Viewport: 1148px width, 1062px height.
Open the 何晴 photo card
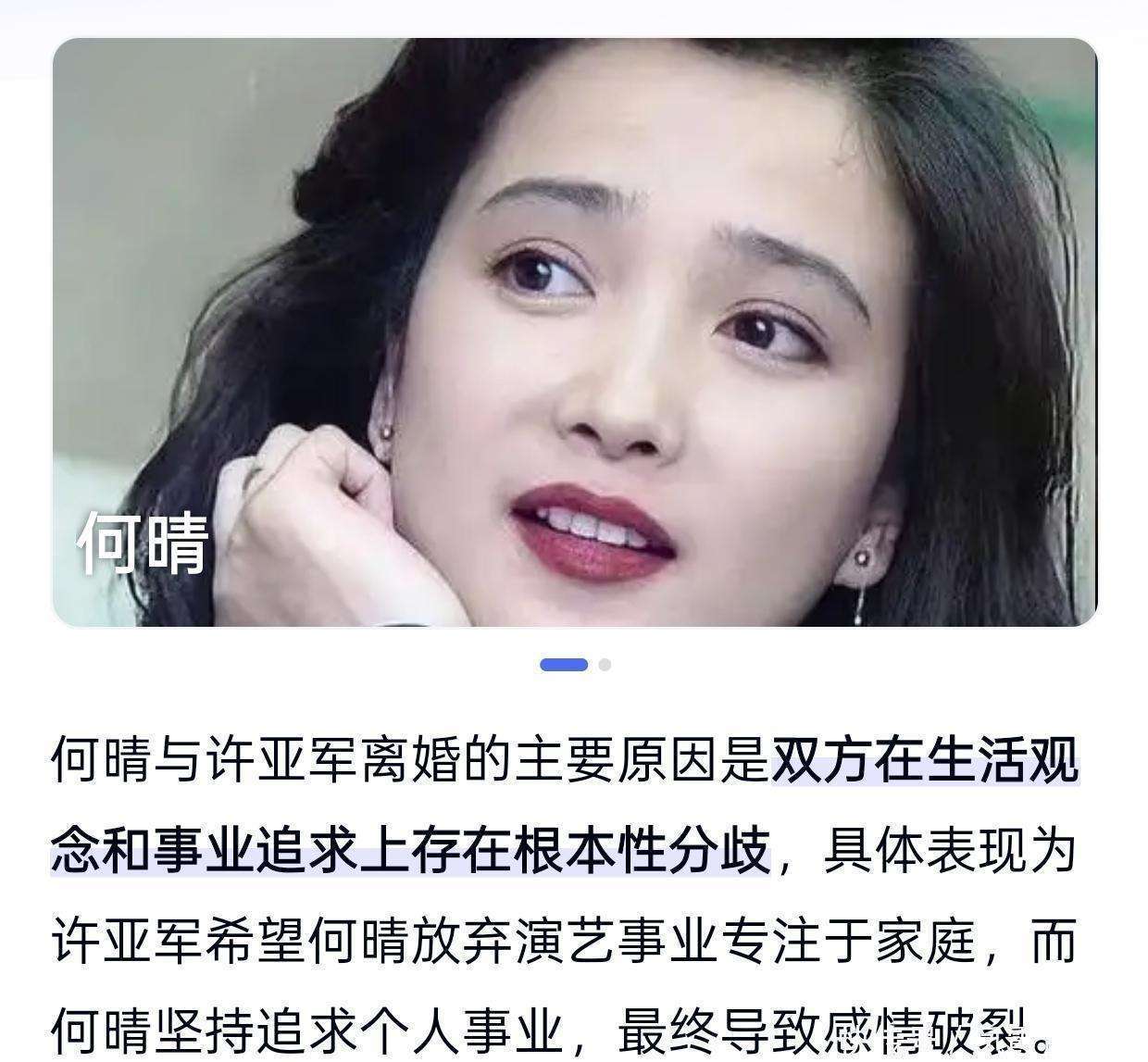tap(574, 333)
